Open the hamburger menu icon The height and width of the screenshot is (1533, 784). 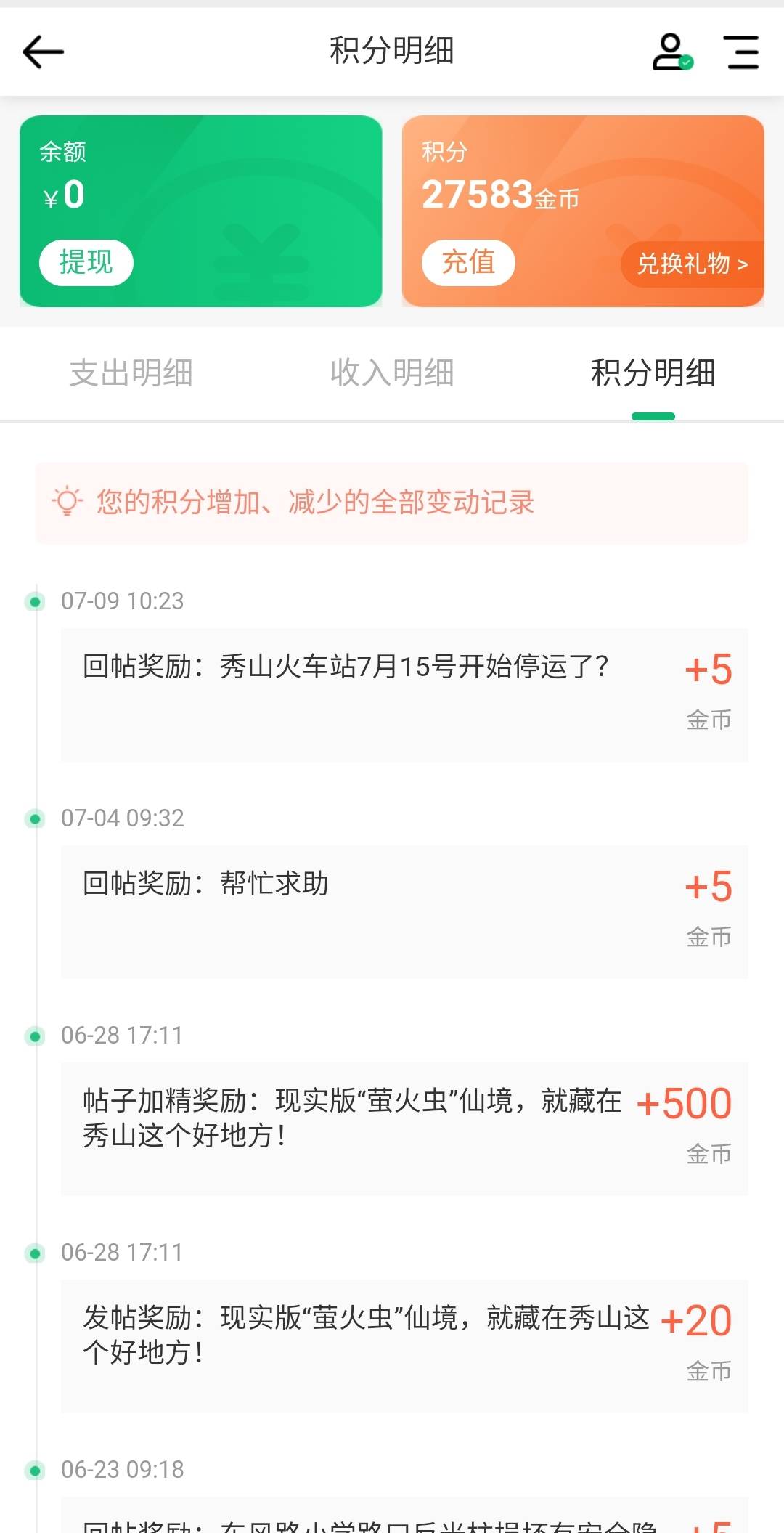[x=743, y=52]
